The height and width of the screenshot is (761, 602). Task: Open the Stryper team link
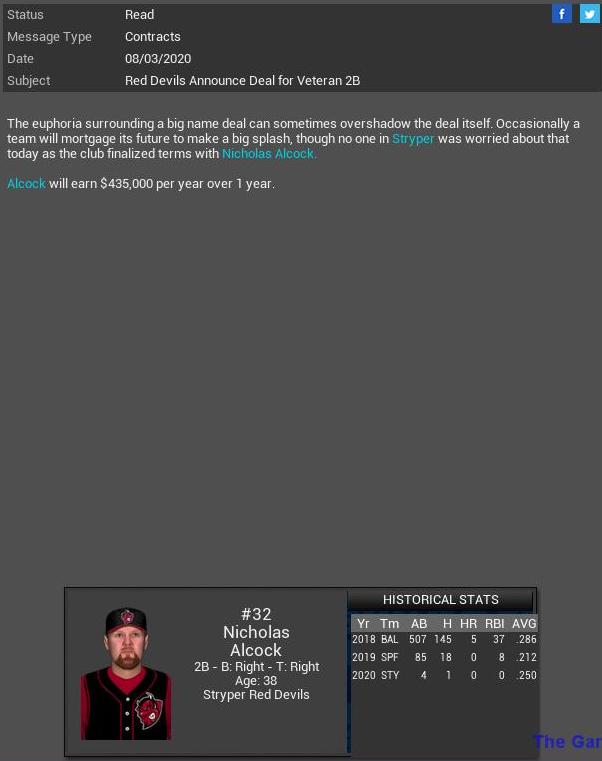point(413,139)
